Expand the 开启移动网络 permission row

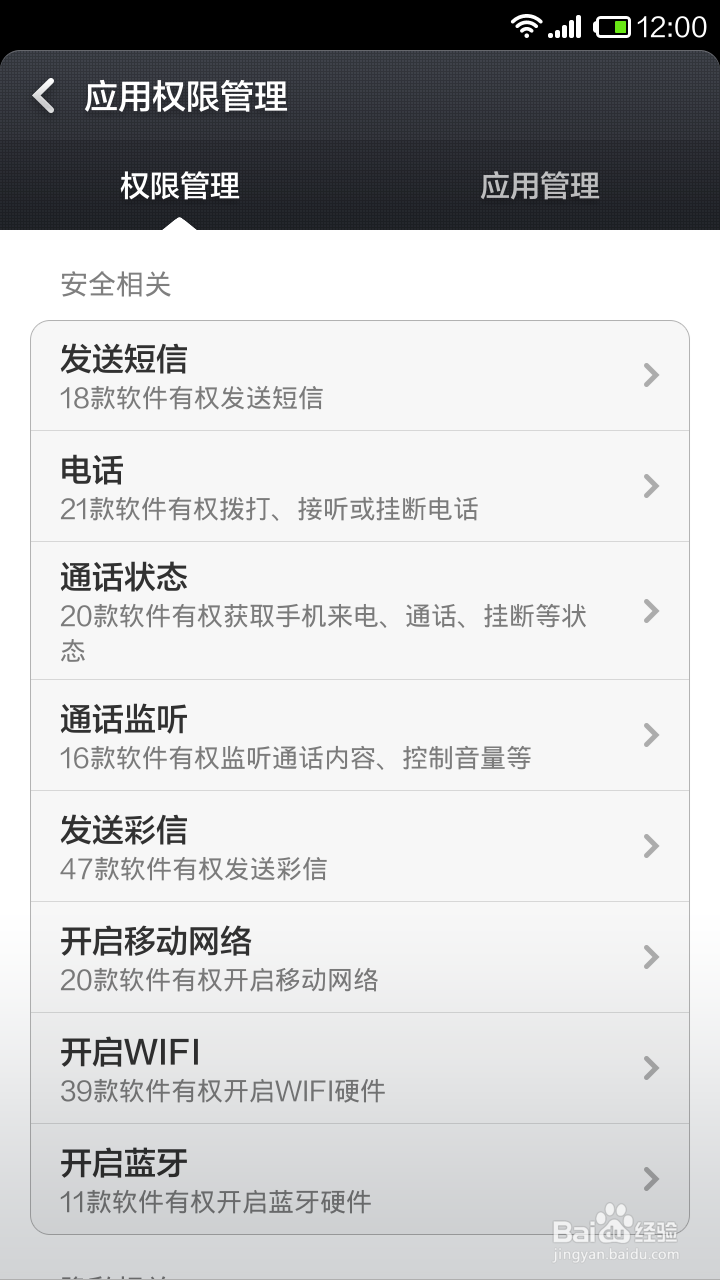pos(360,958)
